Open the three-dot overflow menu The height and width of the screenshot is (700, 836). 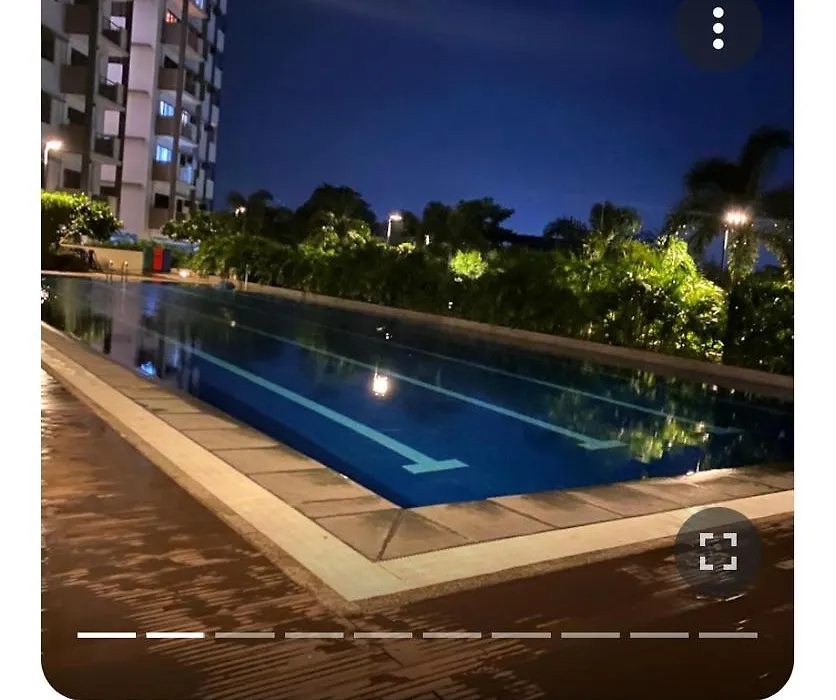coord(718,28)
